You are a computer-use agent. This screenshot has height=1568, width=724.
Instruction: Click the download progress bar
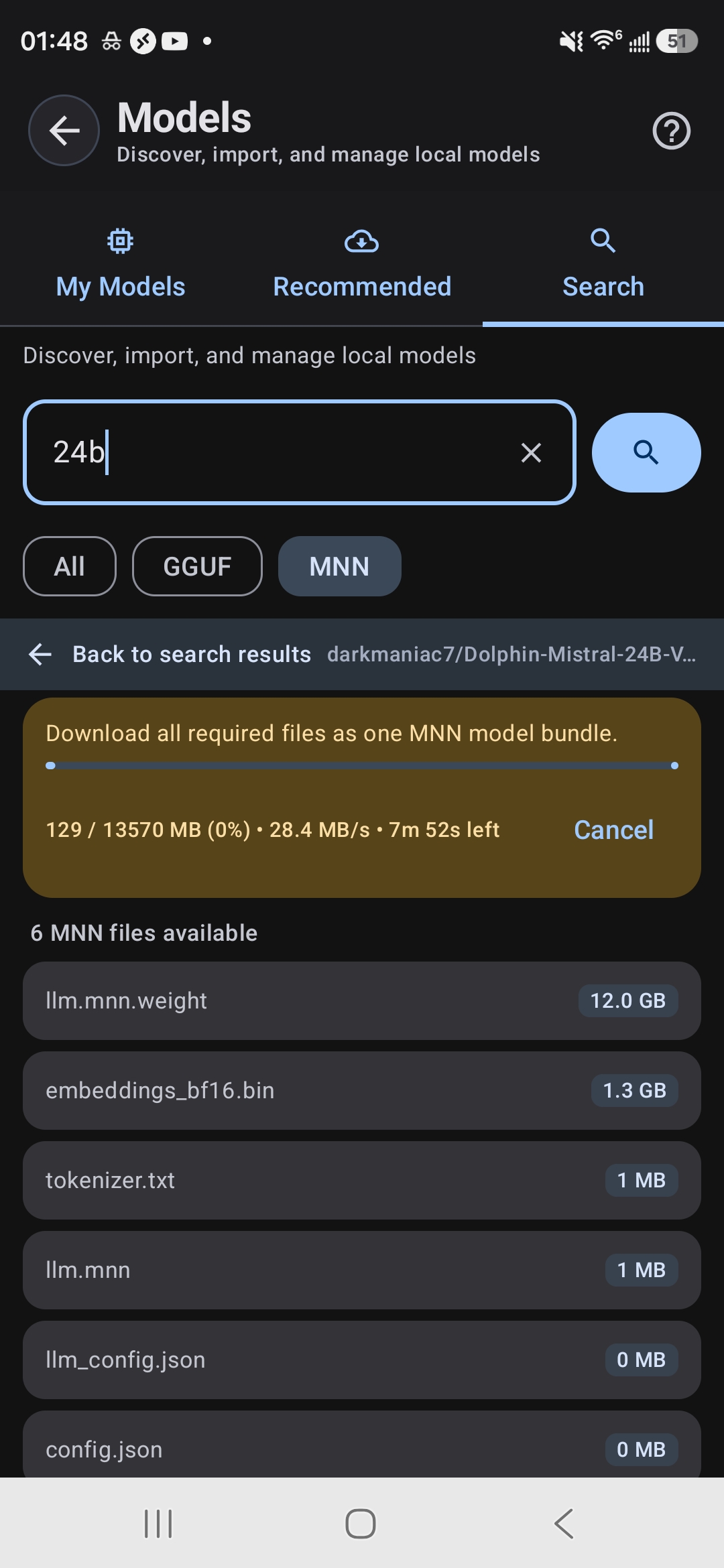[x=362, y=765]
